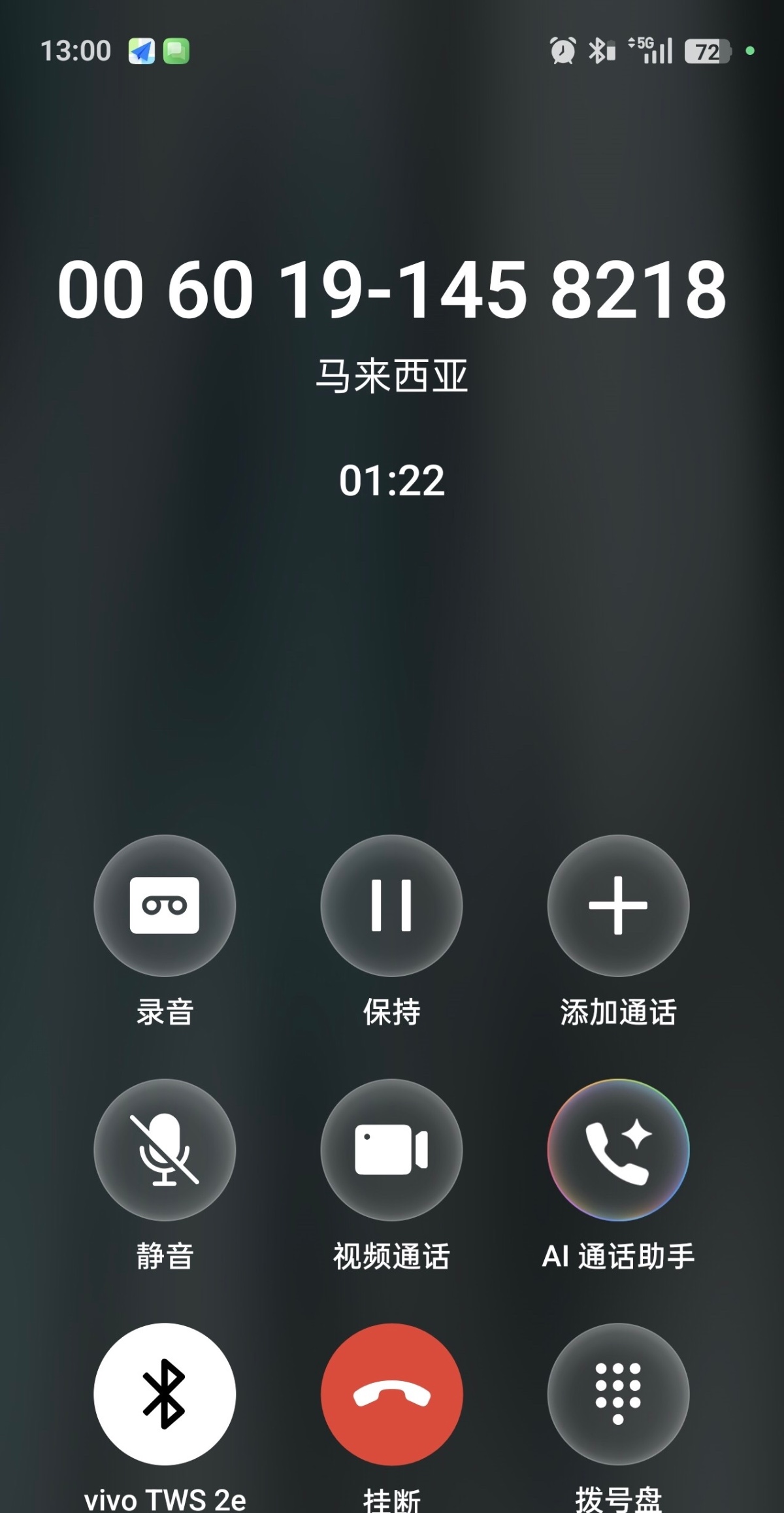Change audio output from vivo TWS 2e
The width and height of the screenshot is (784, 1513).
point(165,1394)
